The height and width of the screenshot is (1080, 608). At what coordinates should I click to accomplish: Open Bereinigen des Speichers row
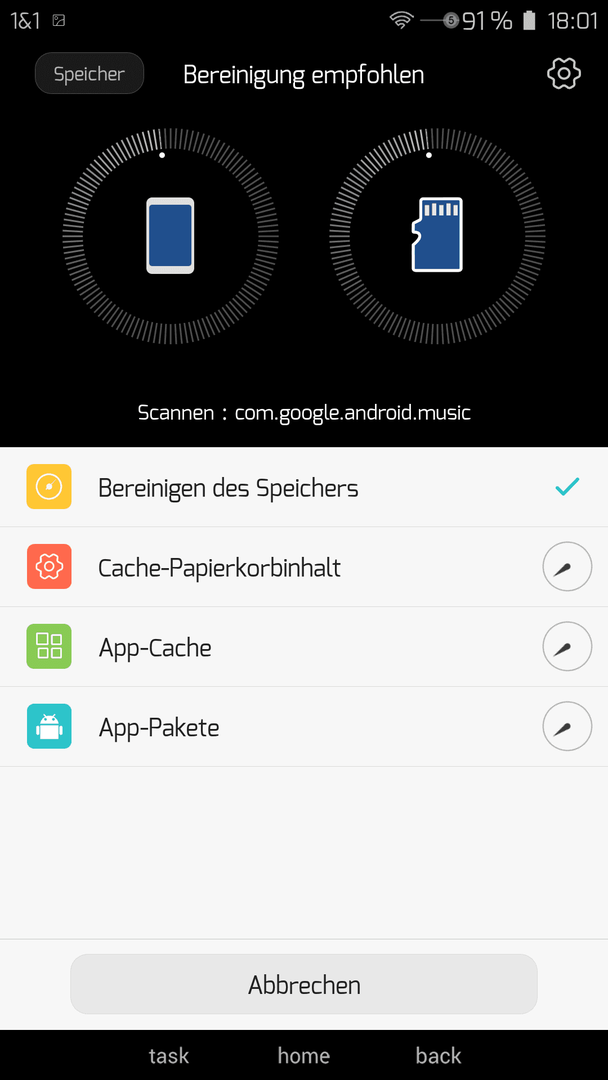pos(304,488)
